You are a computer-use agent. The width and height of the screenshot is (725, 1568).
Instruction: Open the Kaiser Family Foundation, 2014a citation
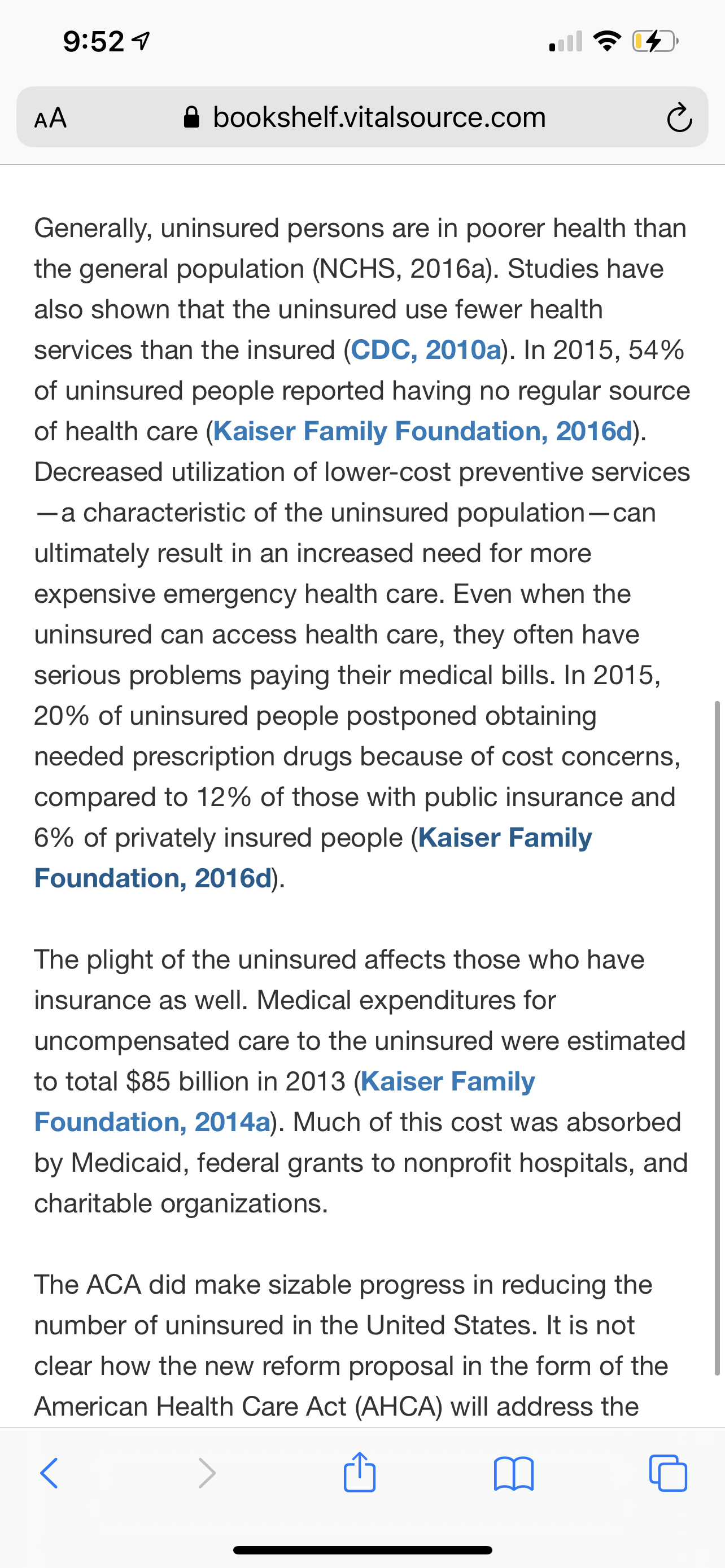[448, 1081]
